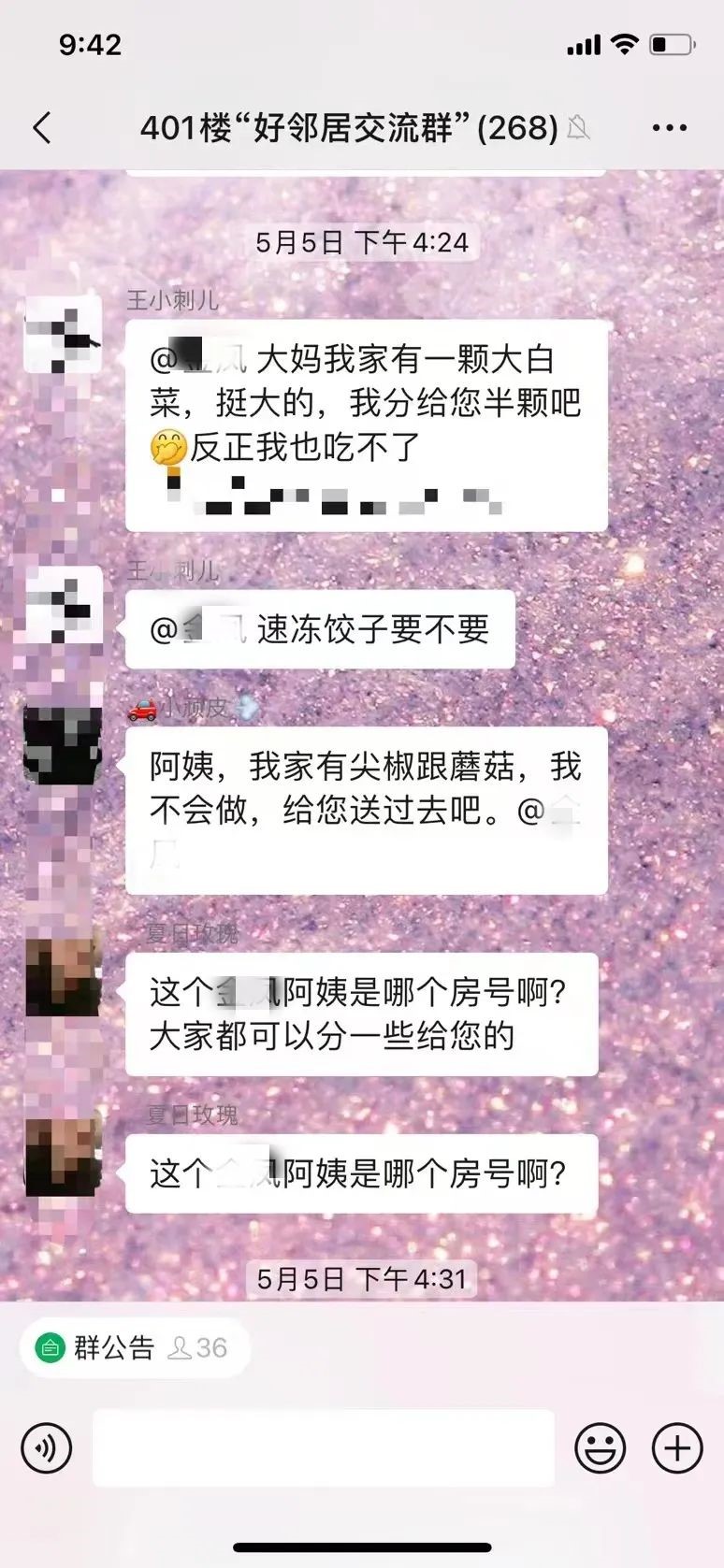Tap avatar beside the 速冻饺子 message
Screen dimensions: 724x1568
tap(63, 606)
